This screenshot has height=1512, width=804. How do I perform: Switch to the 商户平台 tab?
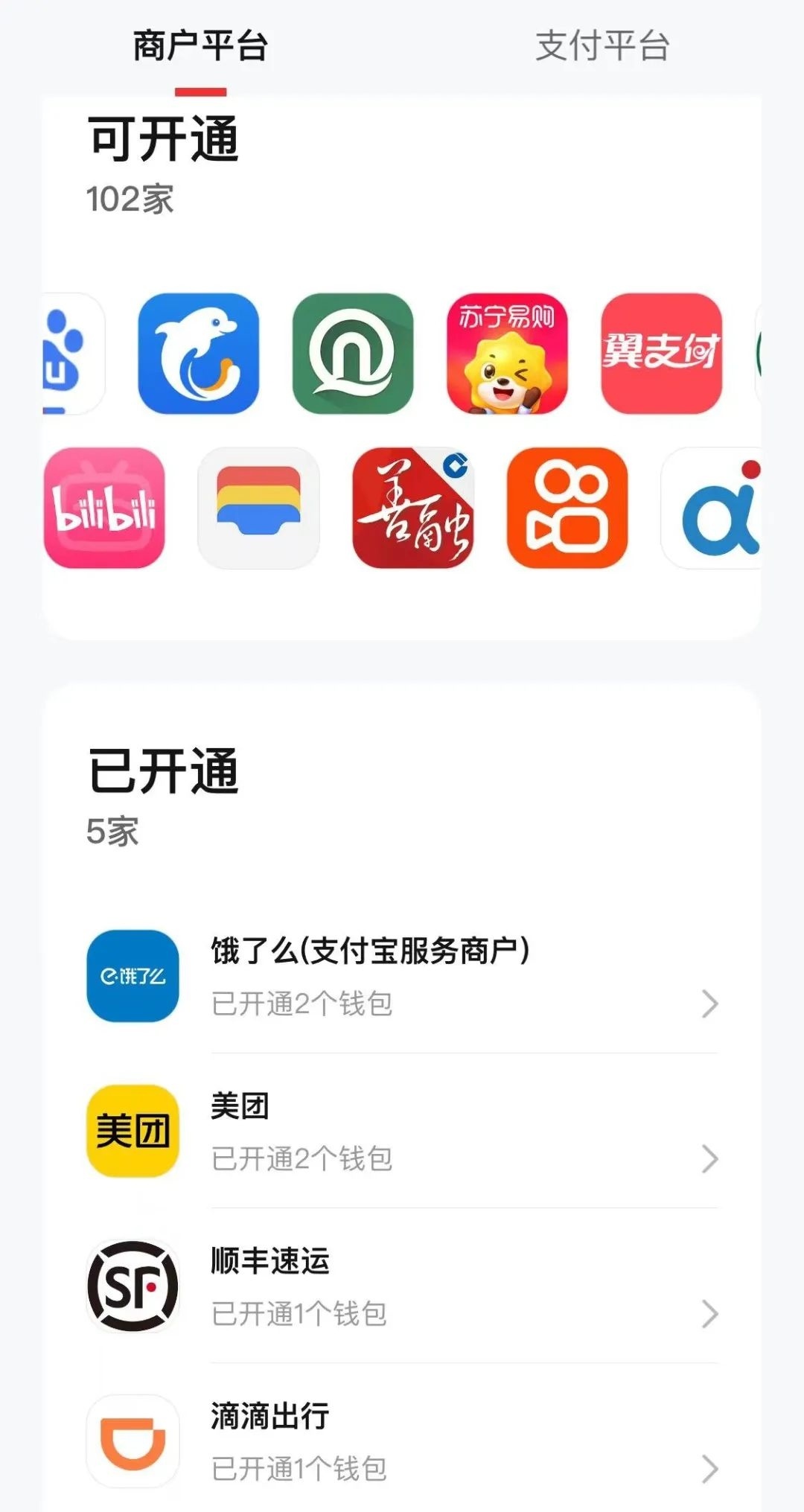pyautogui.click(x=200, y=47)
